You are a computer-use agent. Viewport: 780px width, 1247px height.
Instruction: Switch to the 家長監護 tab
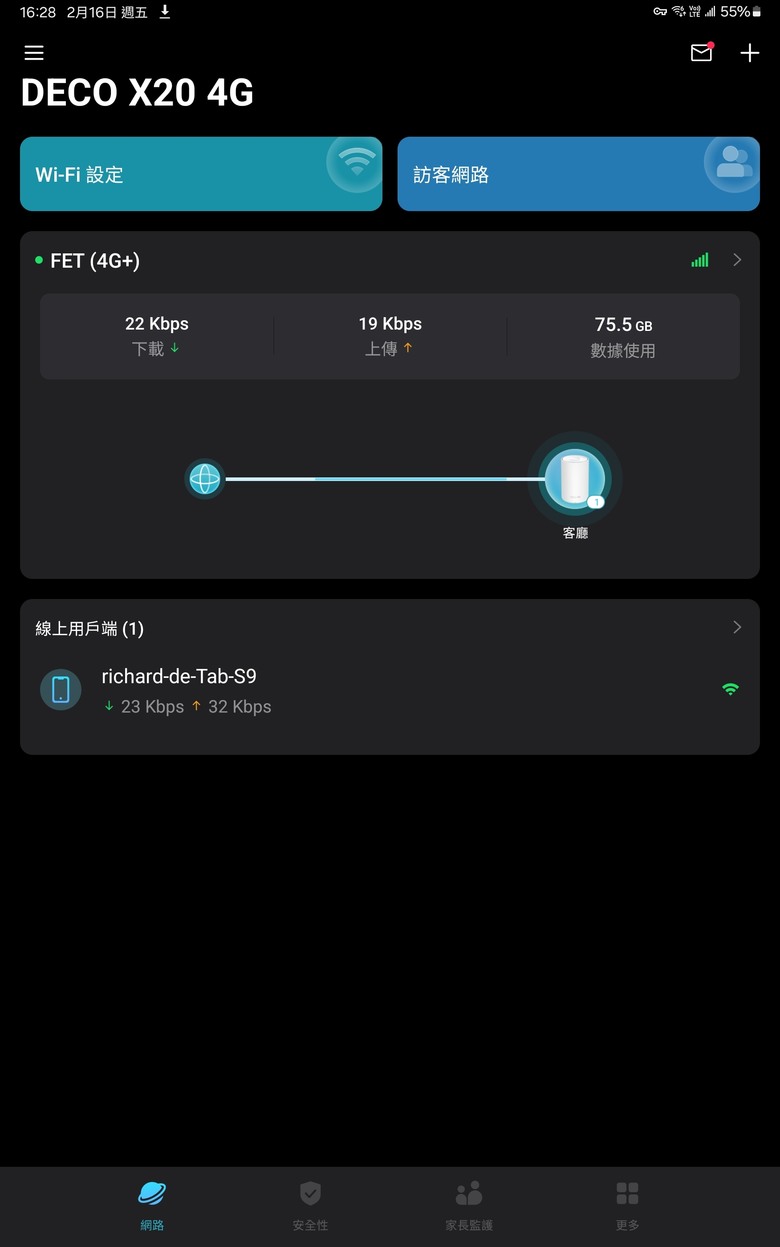(x=468, y=1205)
